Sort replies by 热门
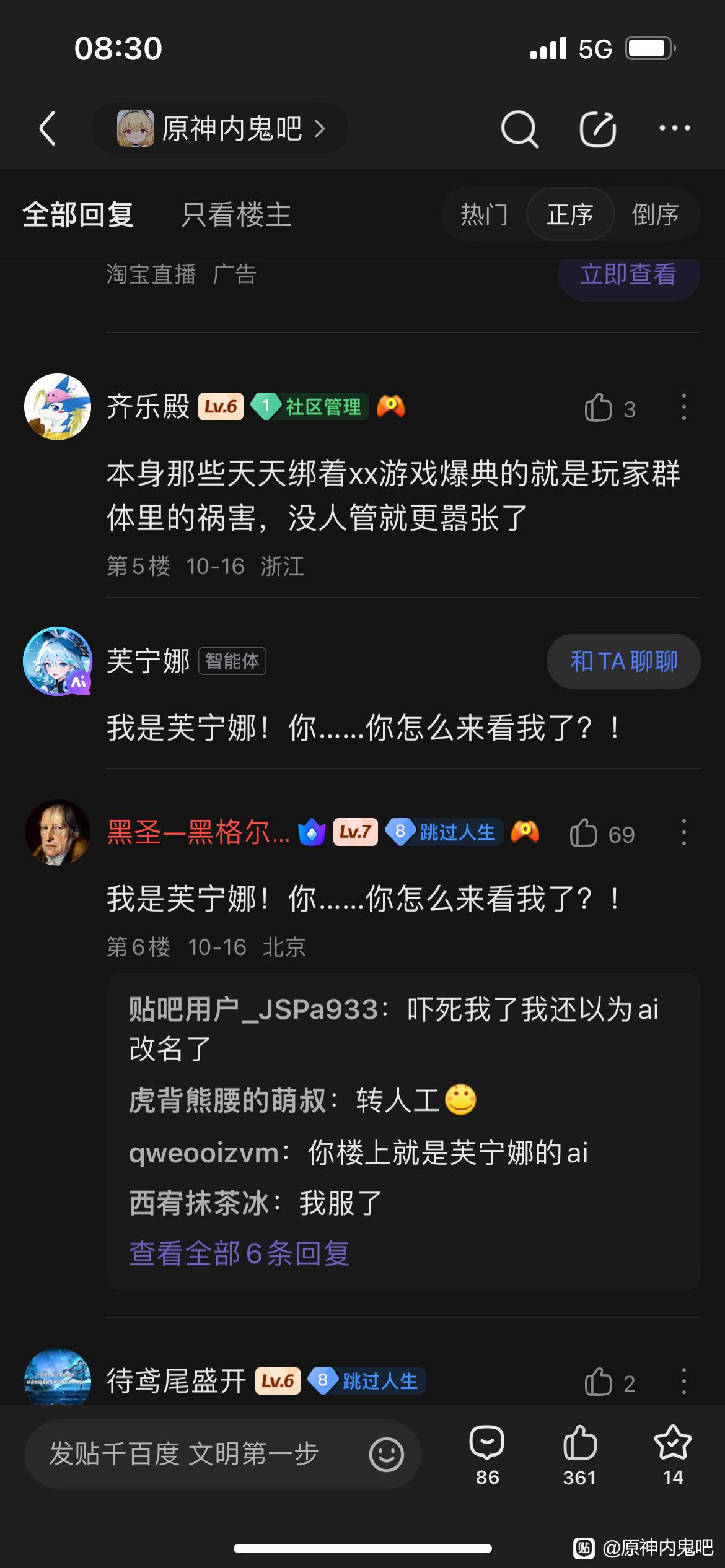725x1568 pixels. (484, 215)
